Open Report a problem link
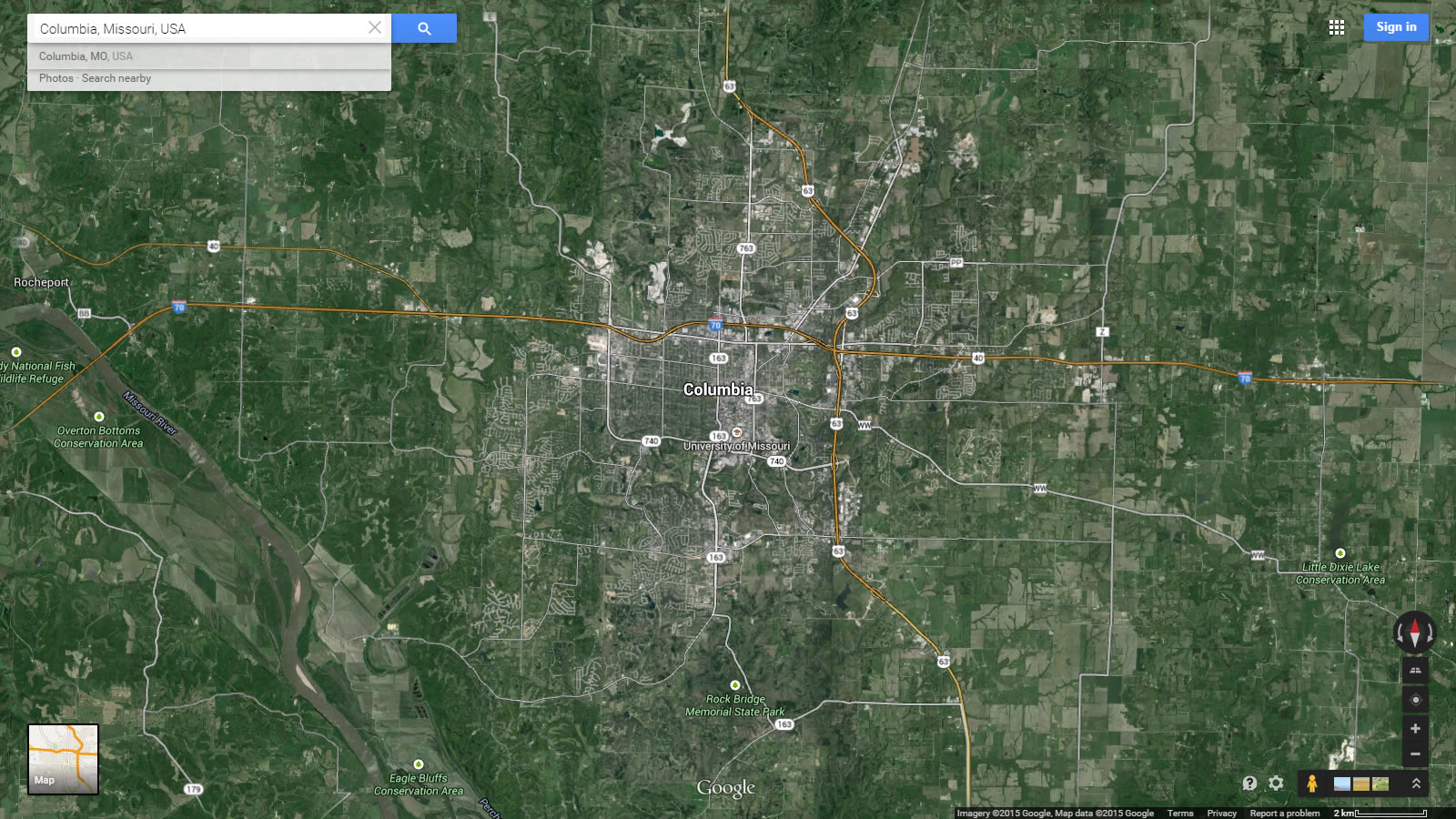Image resolution: width=1456 pixels, height=819 pixels. point(1284,813)
